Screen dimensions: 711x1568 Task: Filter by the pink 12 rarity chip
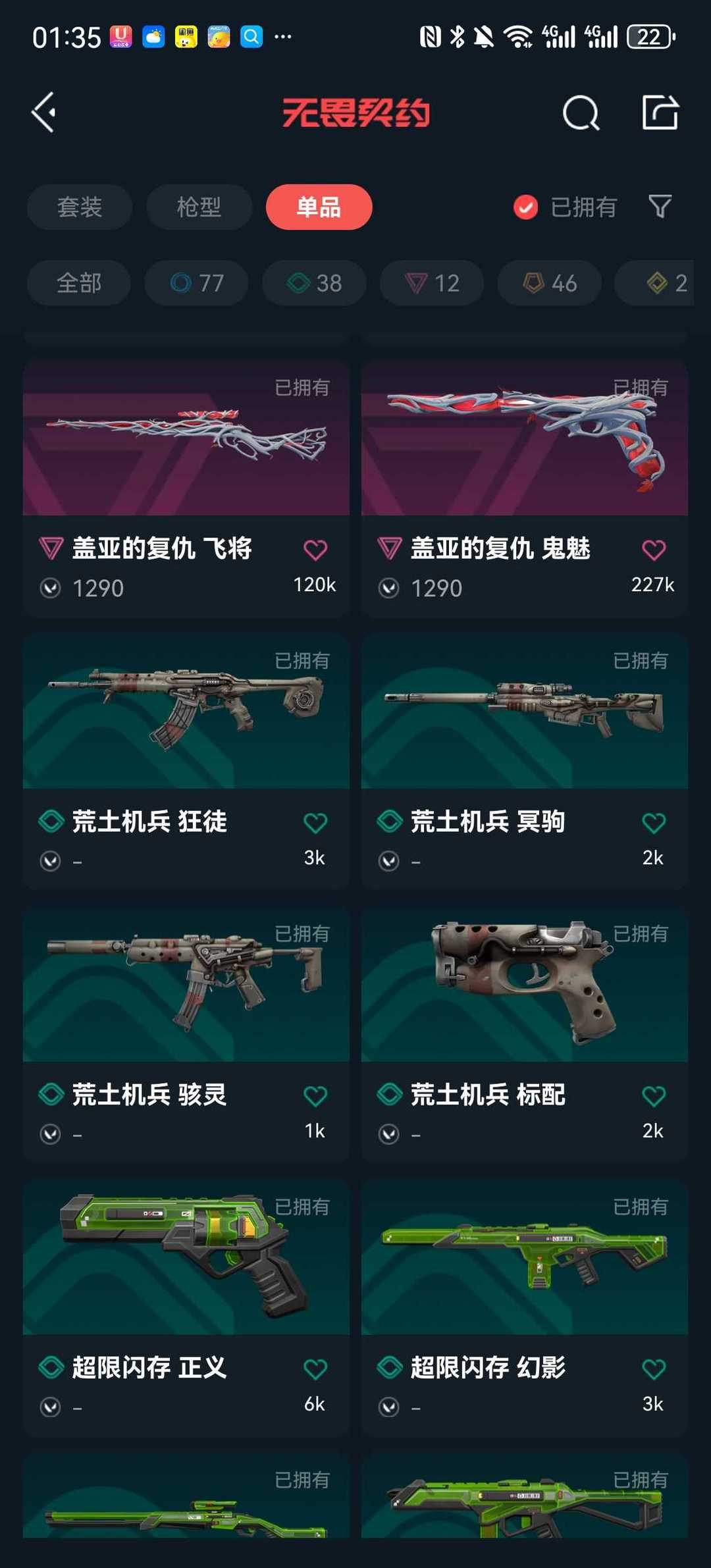(x=432, y=283)
